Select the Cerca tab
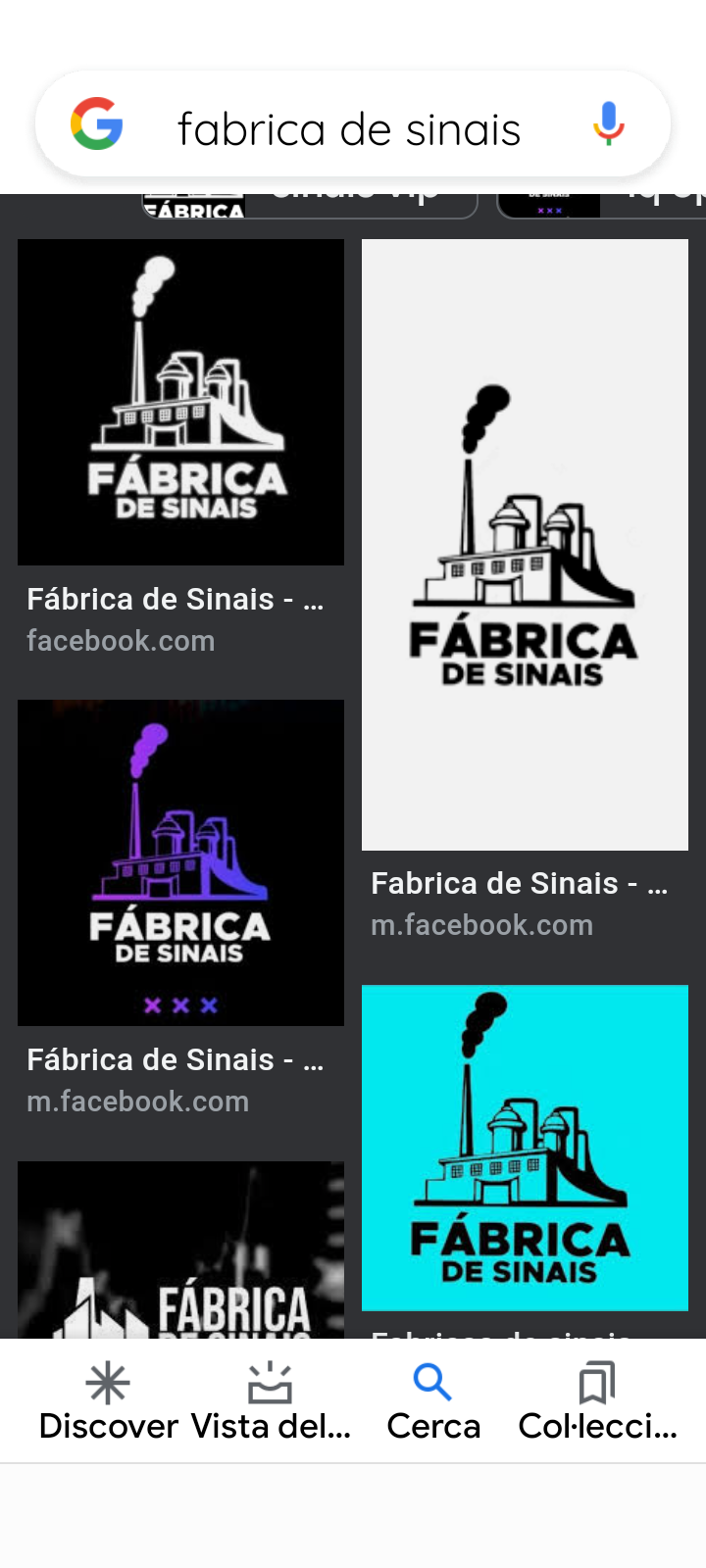The height and width of the screenshot is (1568, 706). (433, 1401)
